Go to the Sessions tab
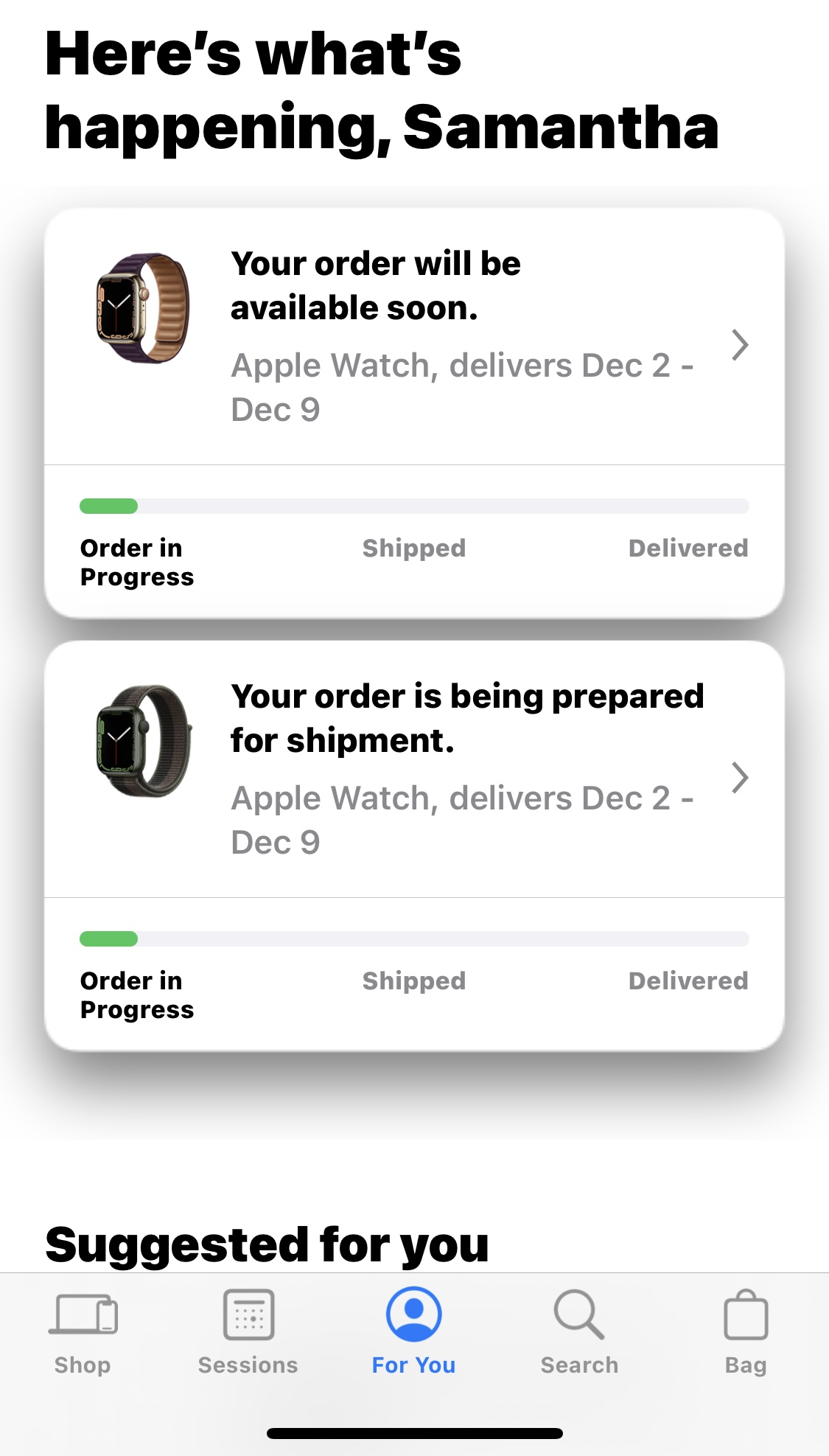Screen dimensions: 829x1456 (x=248, y=1331)
